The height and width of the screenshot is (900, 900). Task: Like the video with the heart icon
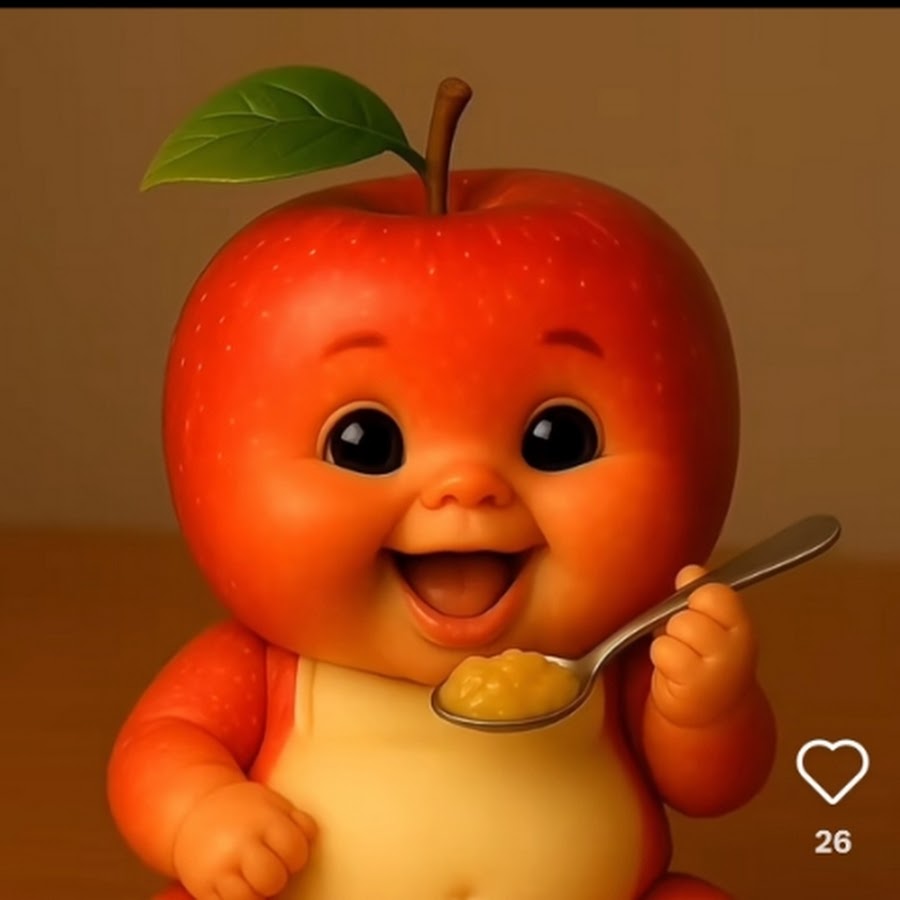tap(832, 770)
